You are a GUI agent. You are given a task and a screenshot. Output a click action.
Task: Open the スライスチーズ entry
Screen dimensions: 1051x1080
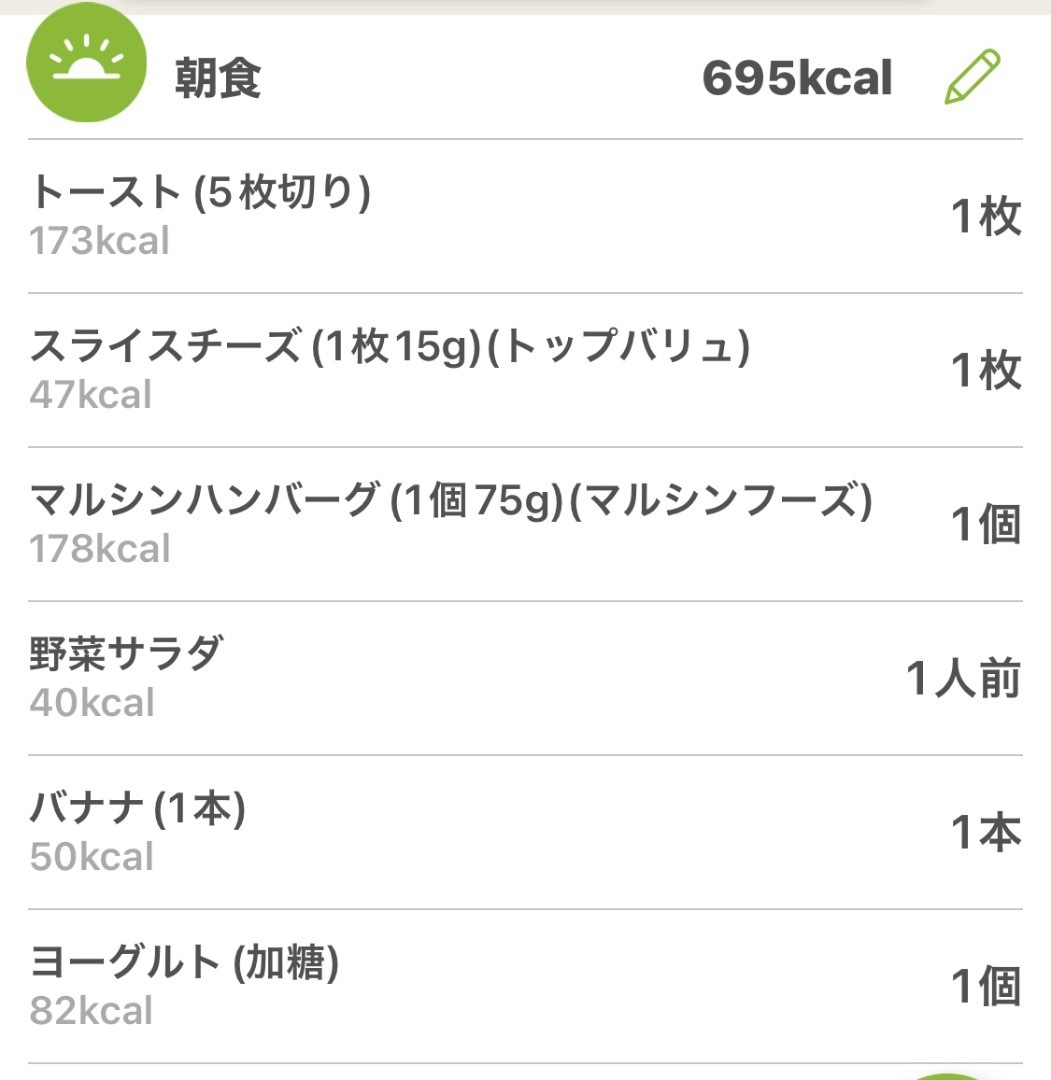tap(525, 370)
